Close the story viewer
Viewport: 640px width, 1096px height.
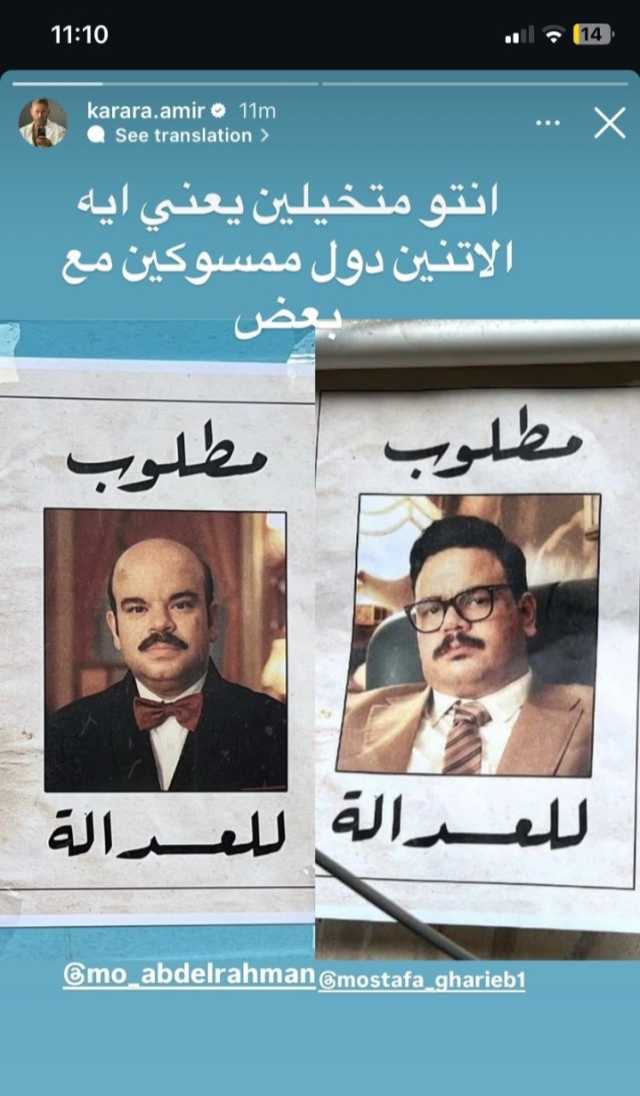point(609,123)
